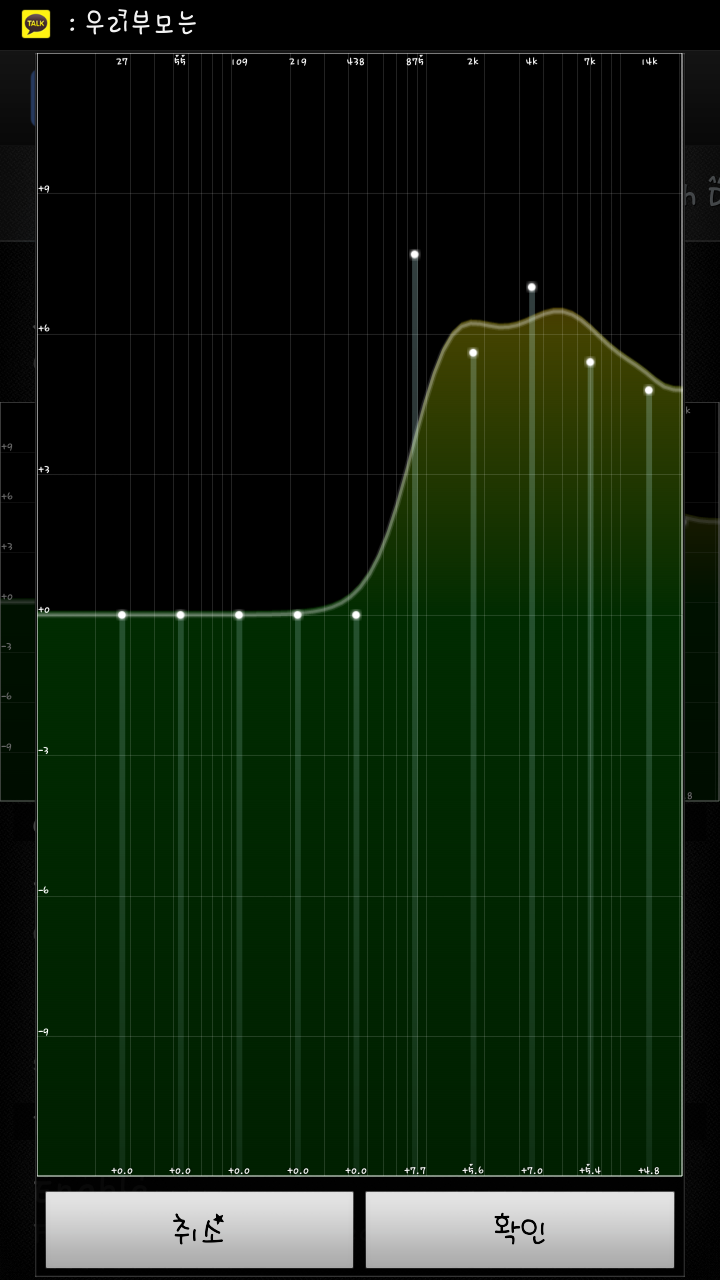Tap the 14k band handle at +4.8
The height and width of the screenshot is (1280, 720).
point(649,390)
